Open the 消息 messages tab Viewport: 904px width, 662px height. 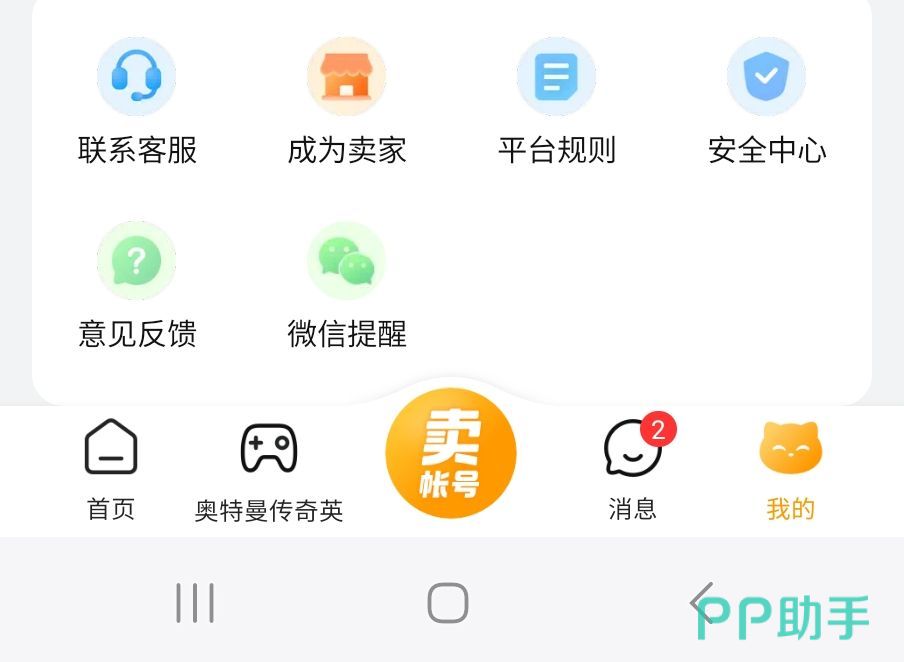633,470
